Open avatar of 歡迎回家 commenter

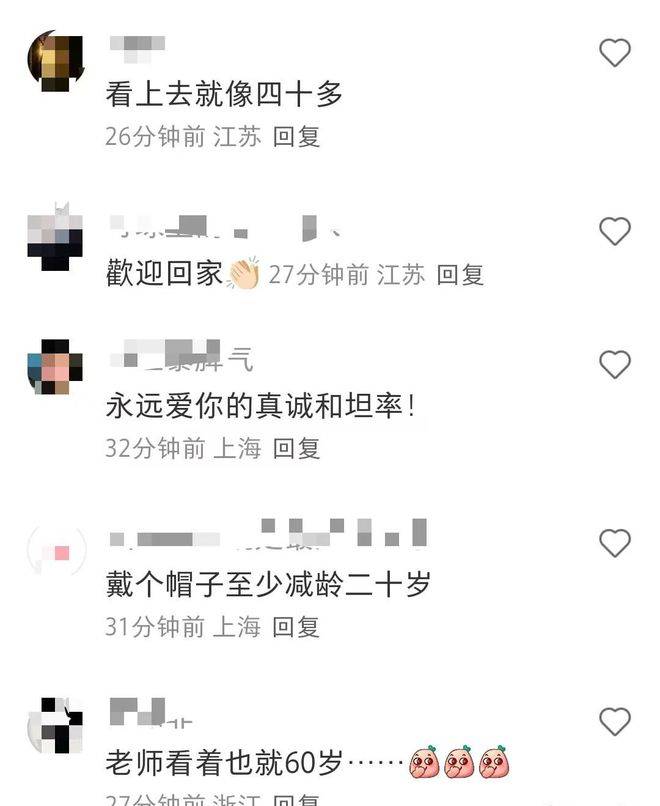point(55,237)
